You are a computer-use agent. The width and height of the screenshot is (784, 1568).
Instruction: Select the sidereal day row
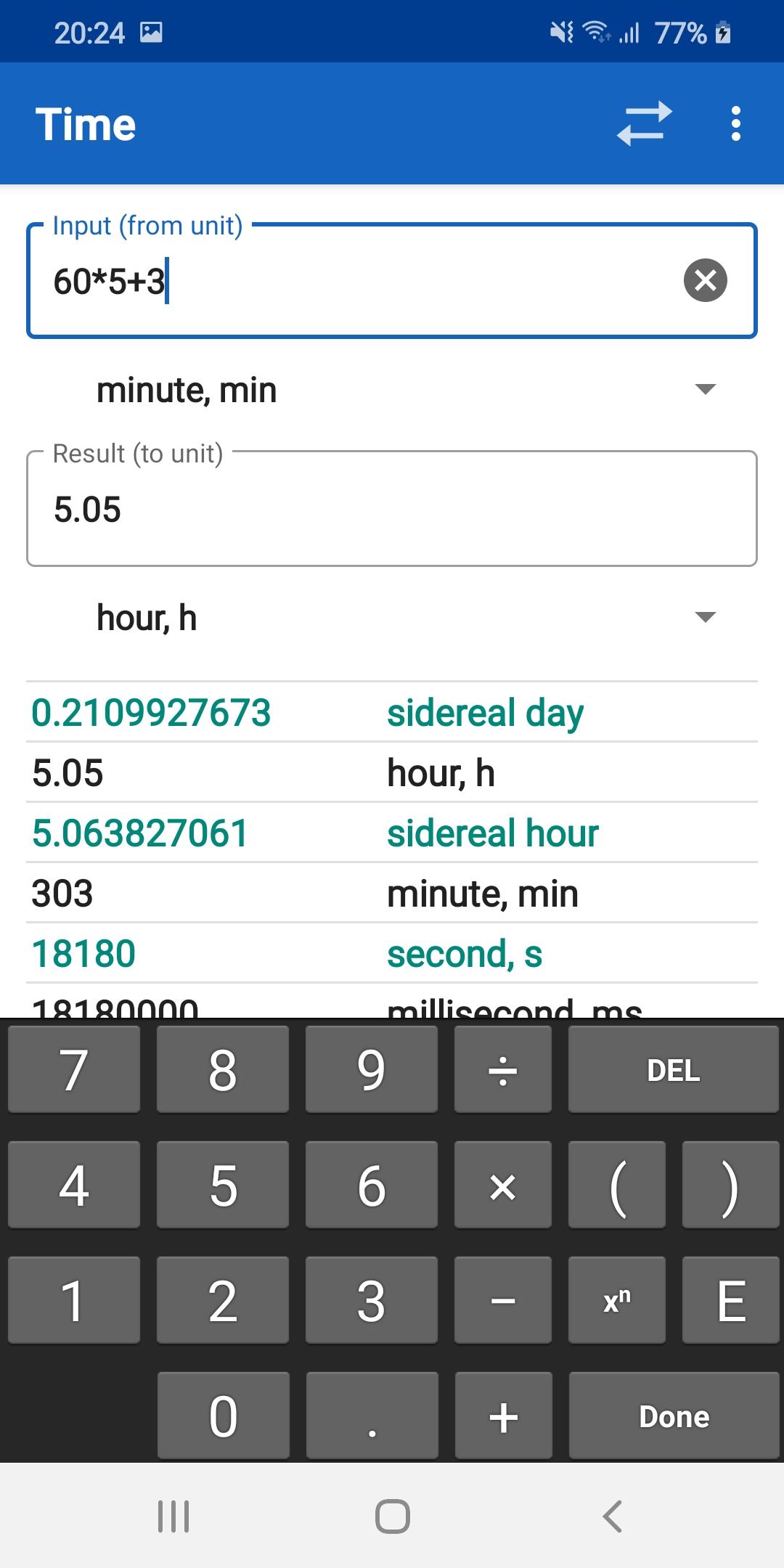tap(392, 712)
